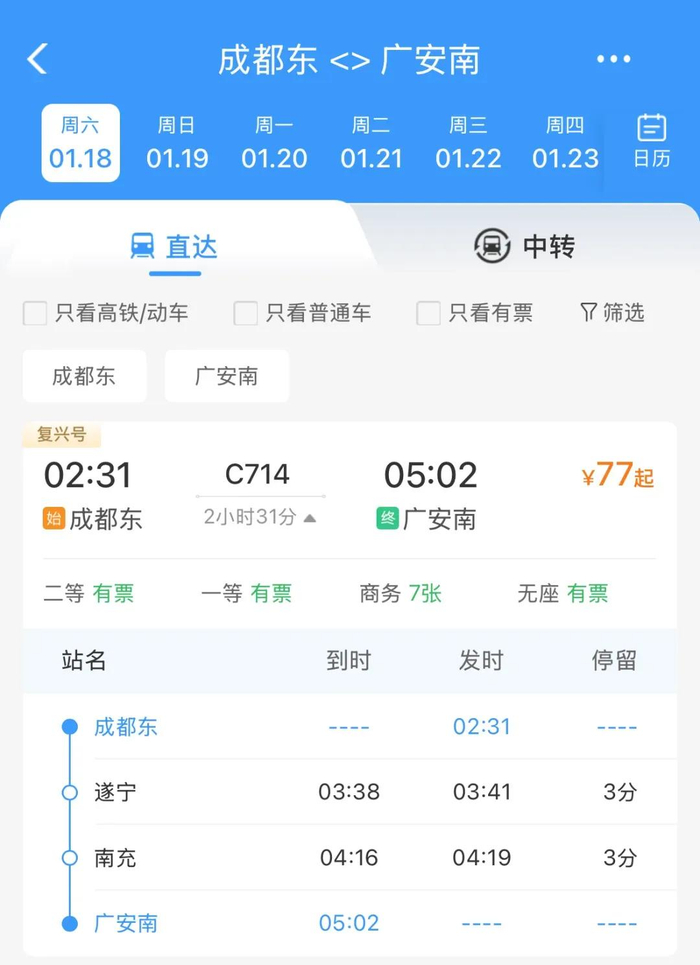Select Monday 01.20 date
This screenshot has width=700, height=965.
[x=274, y=143]
